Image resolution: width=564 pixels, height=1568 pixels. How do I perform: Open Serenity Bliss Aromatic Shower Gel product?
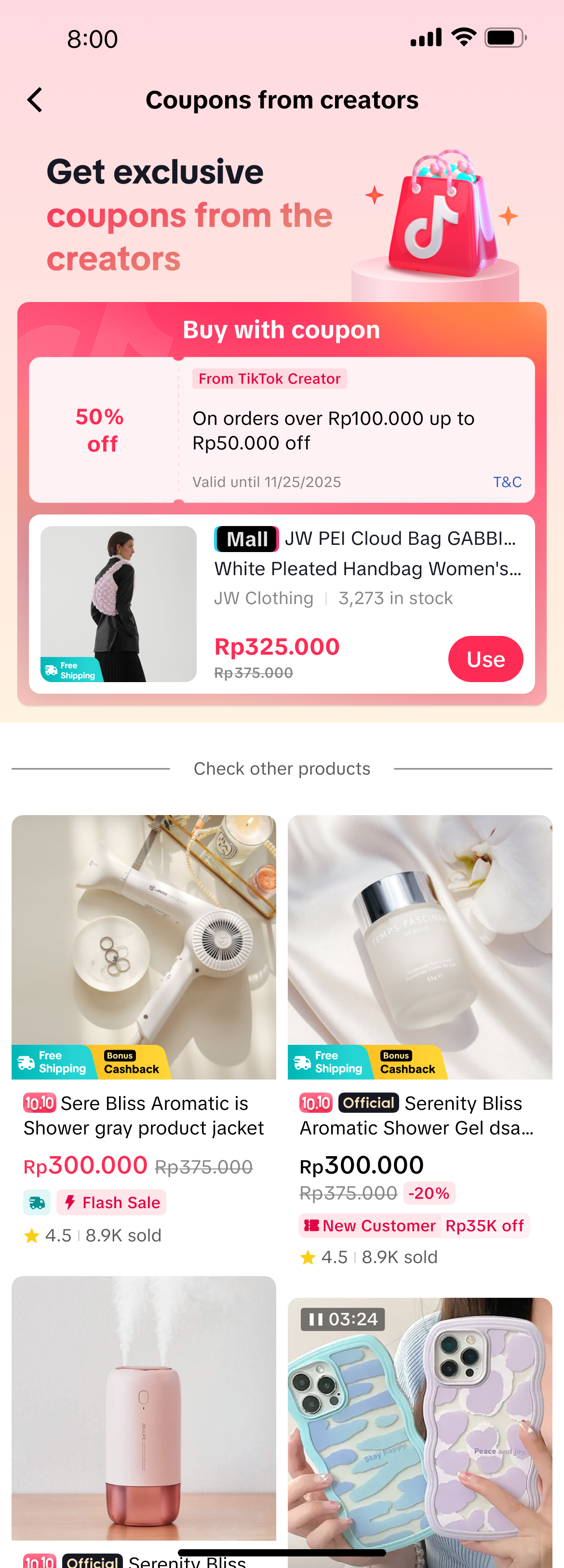tap(420, 947)
